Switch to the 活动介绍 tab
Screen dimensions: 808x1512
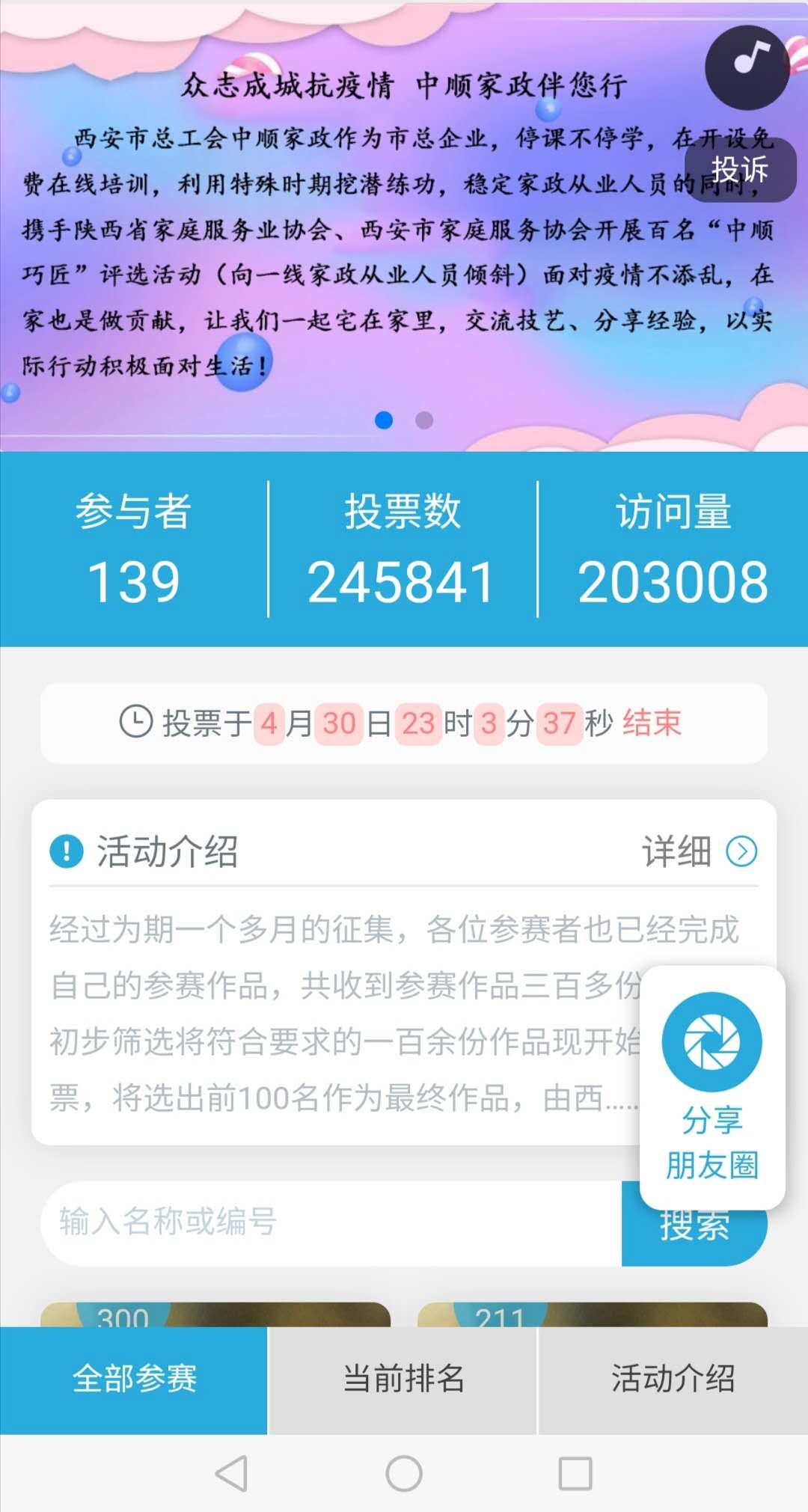pos(673,1380)
